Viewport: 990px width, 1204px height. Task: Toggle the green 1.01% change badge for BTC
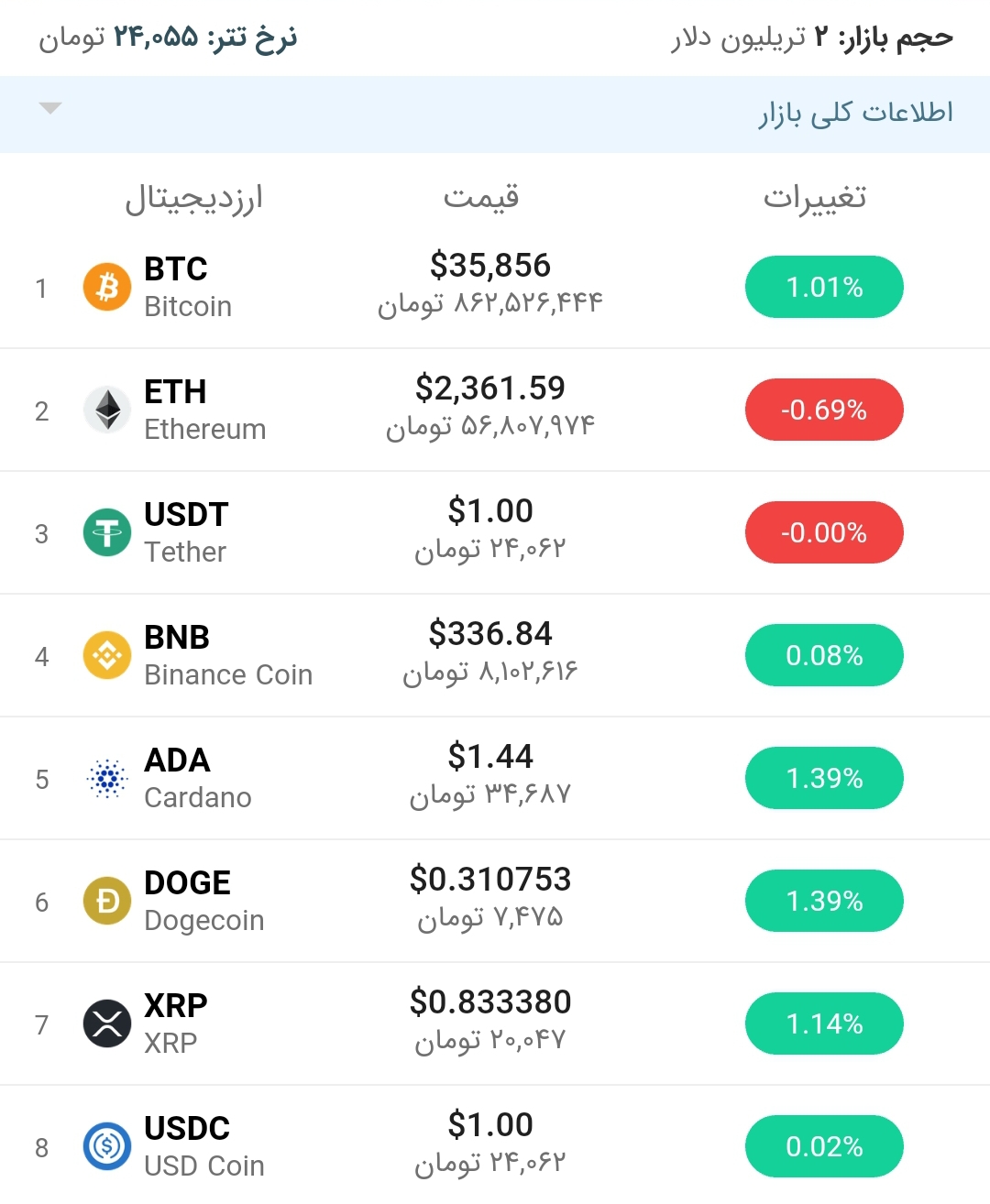click(x=823, y=287)
